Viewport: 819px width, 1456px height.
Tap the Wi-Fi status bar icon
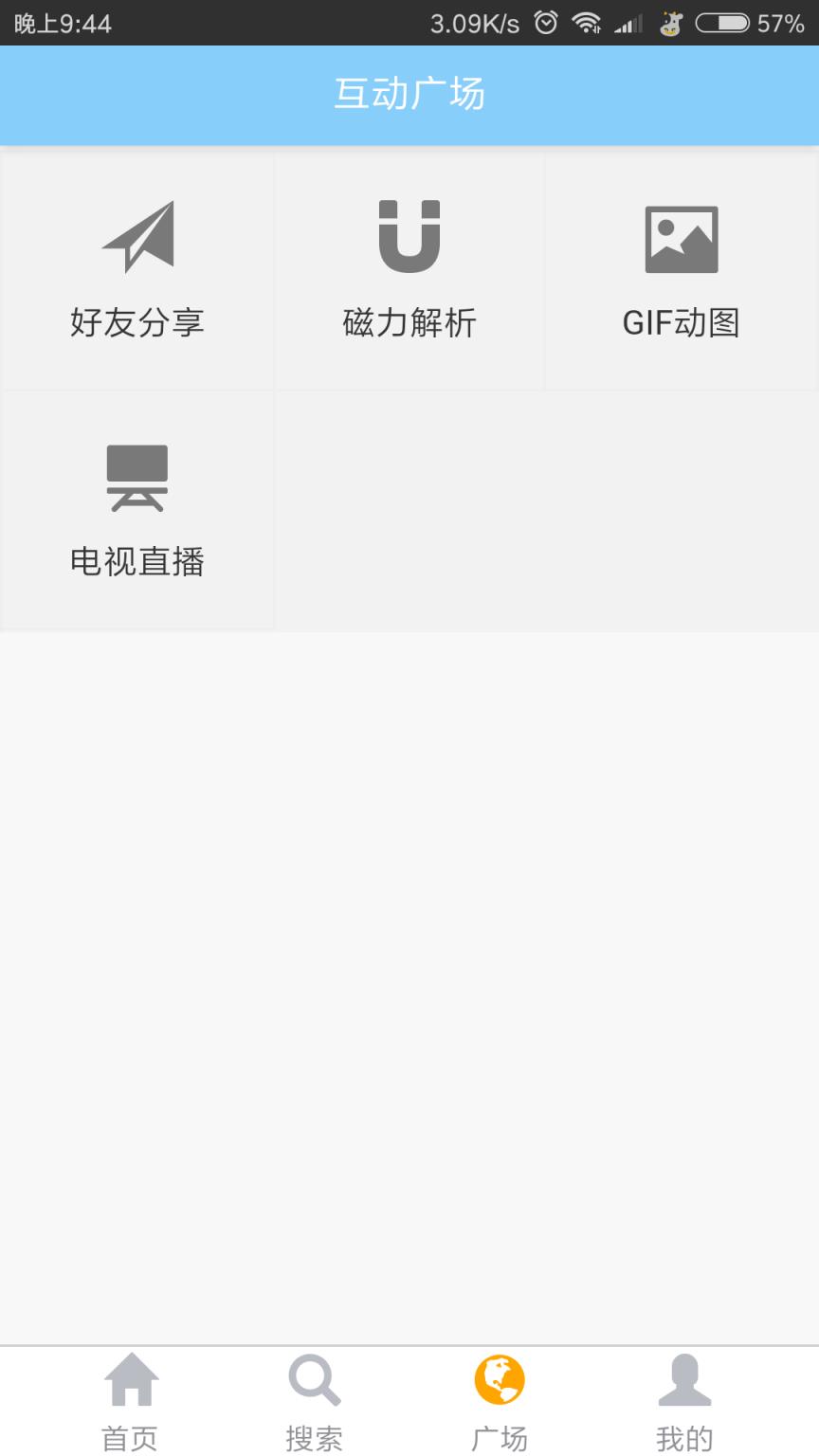click(588, 23)
